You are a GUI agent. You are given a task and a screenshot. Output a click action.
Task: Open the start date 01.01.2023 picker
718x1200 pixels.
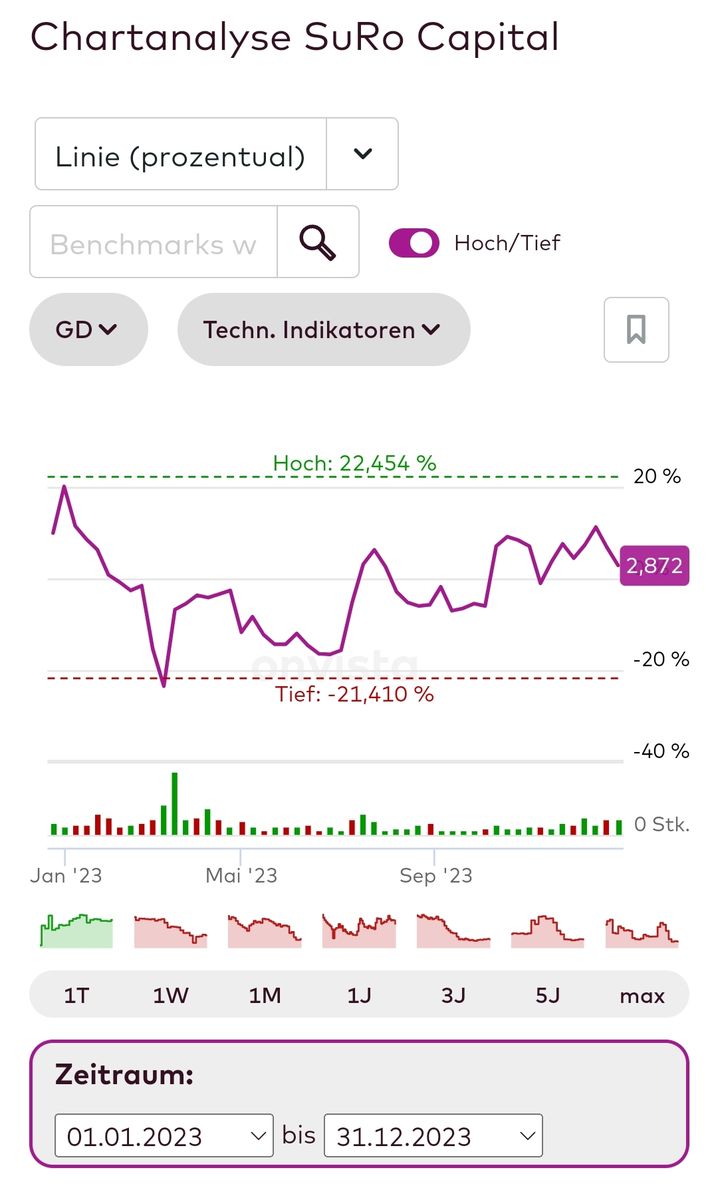tap(164, 1136)
